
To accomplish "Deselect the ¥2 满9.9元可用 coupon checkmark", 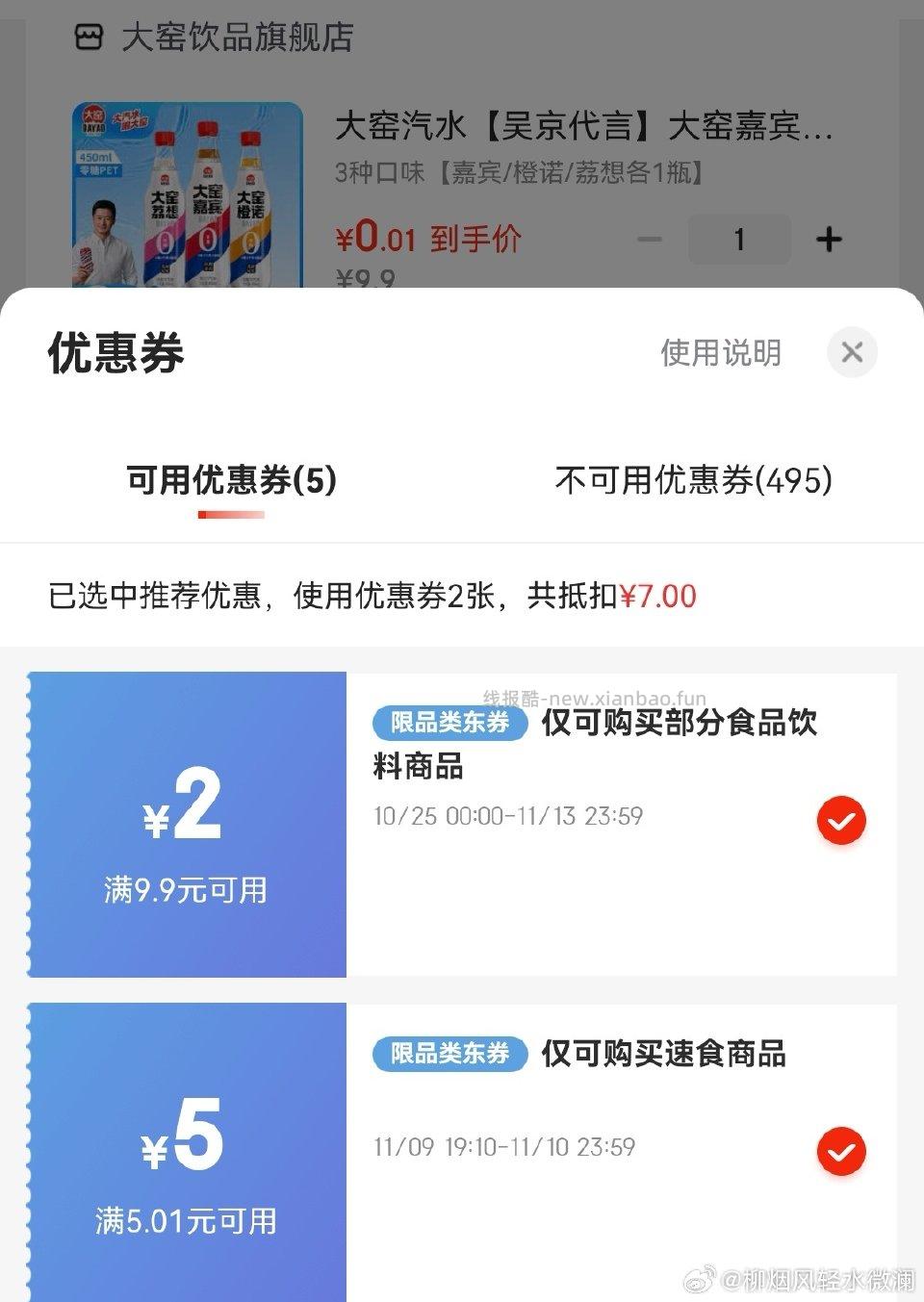I will pos(841,821).
